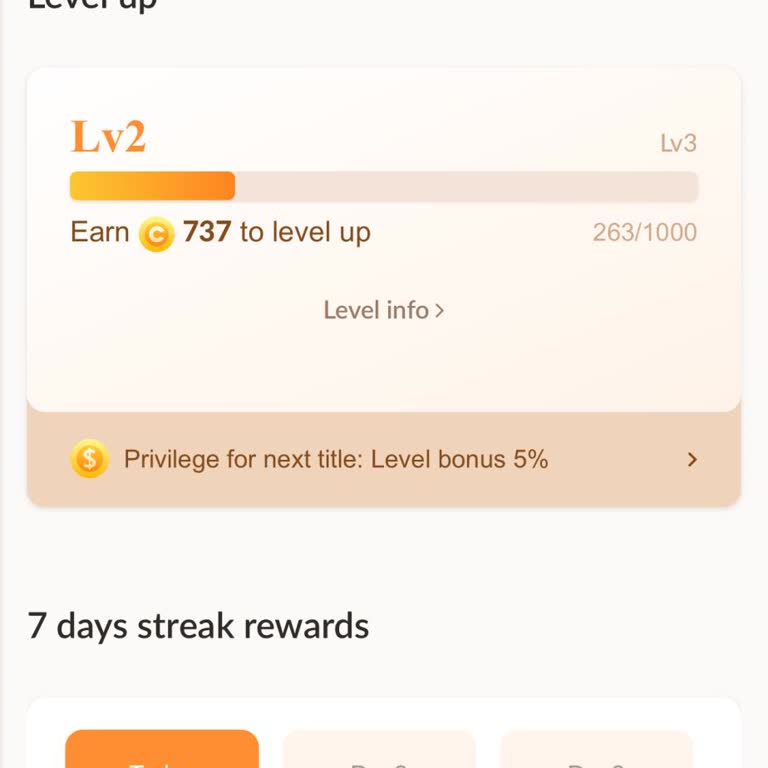Select the orange Today streak reward tile
This screenshot has width=768, height=768.
(x=162, y=750)
